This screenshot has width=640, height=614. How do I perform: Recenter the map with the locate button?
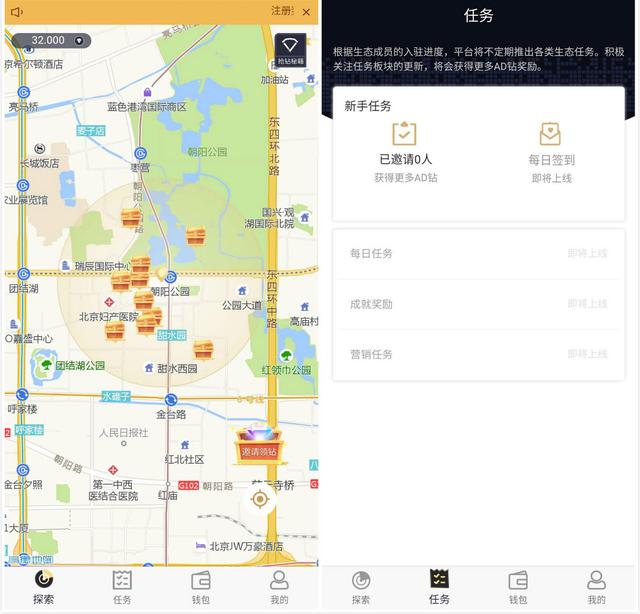[260, 499]
